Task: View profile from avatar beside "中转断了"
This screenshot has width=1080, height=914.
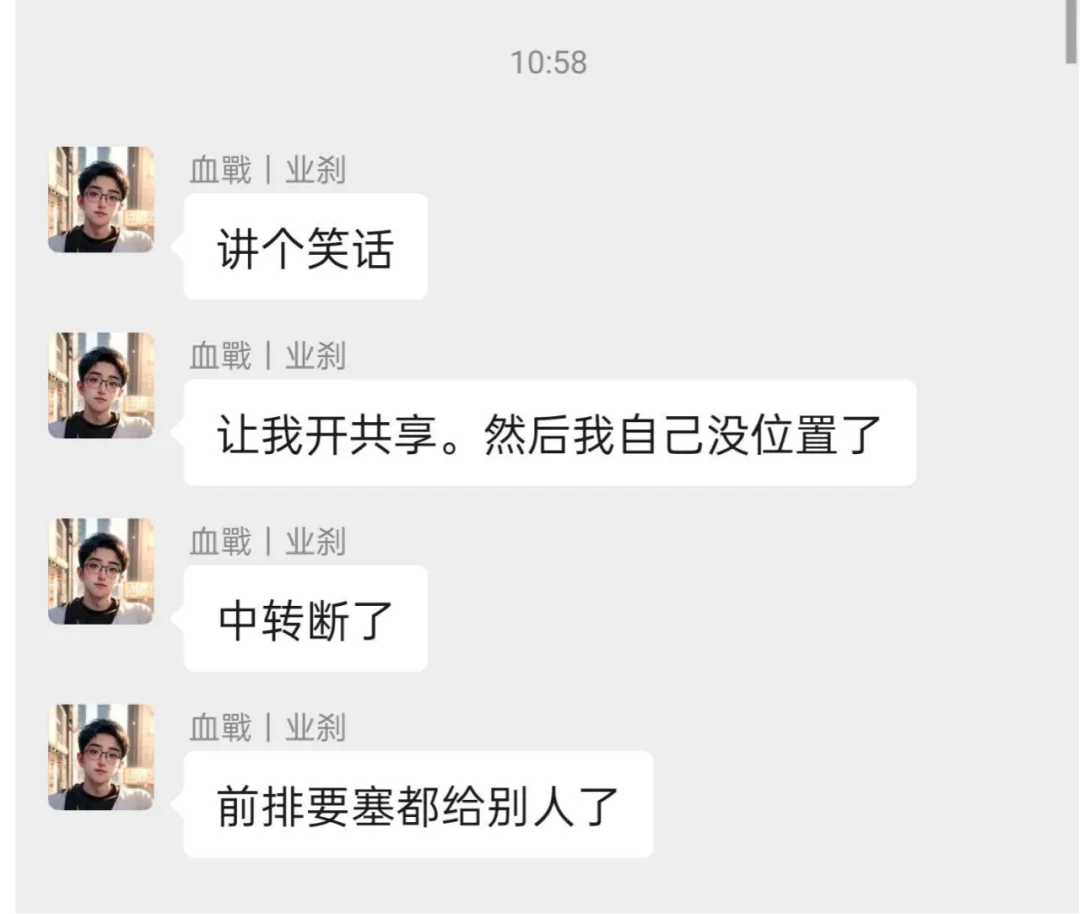Action: (x=101, y=572)
